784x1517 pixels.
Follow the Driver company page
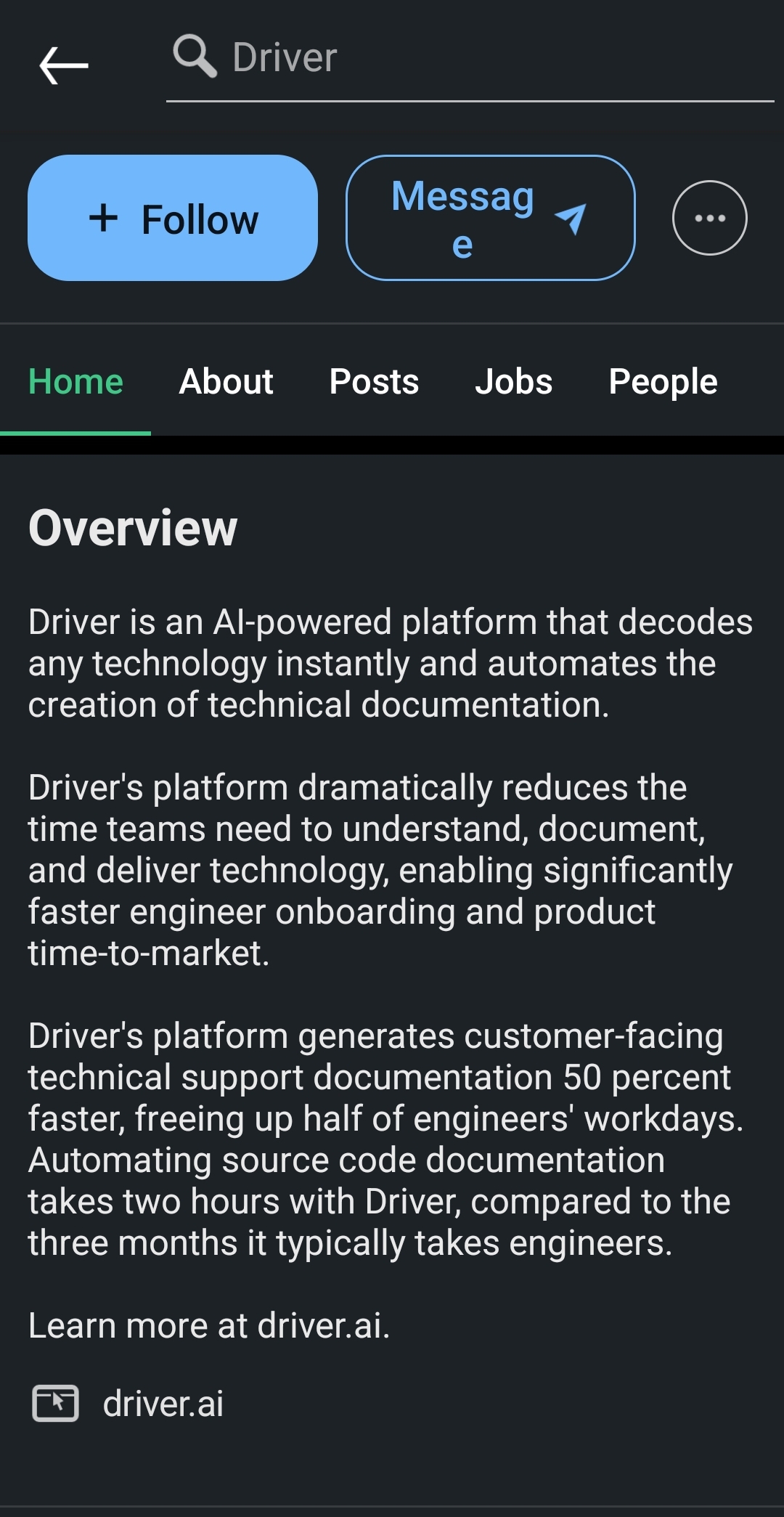tap(173, 218)
